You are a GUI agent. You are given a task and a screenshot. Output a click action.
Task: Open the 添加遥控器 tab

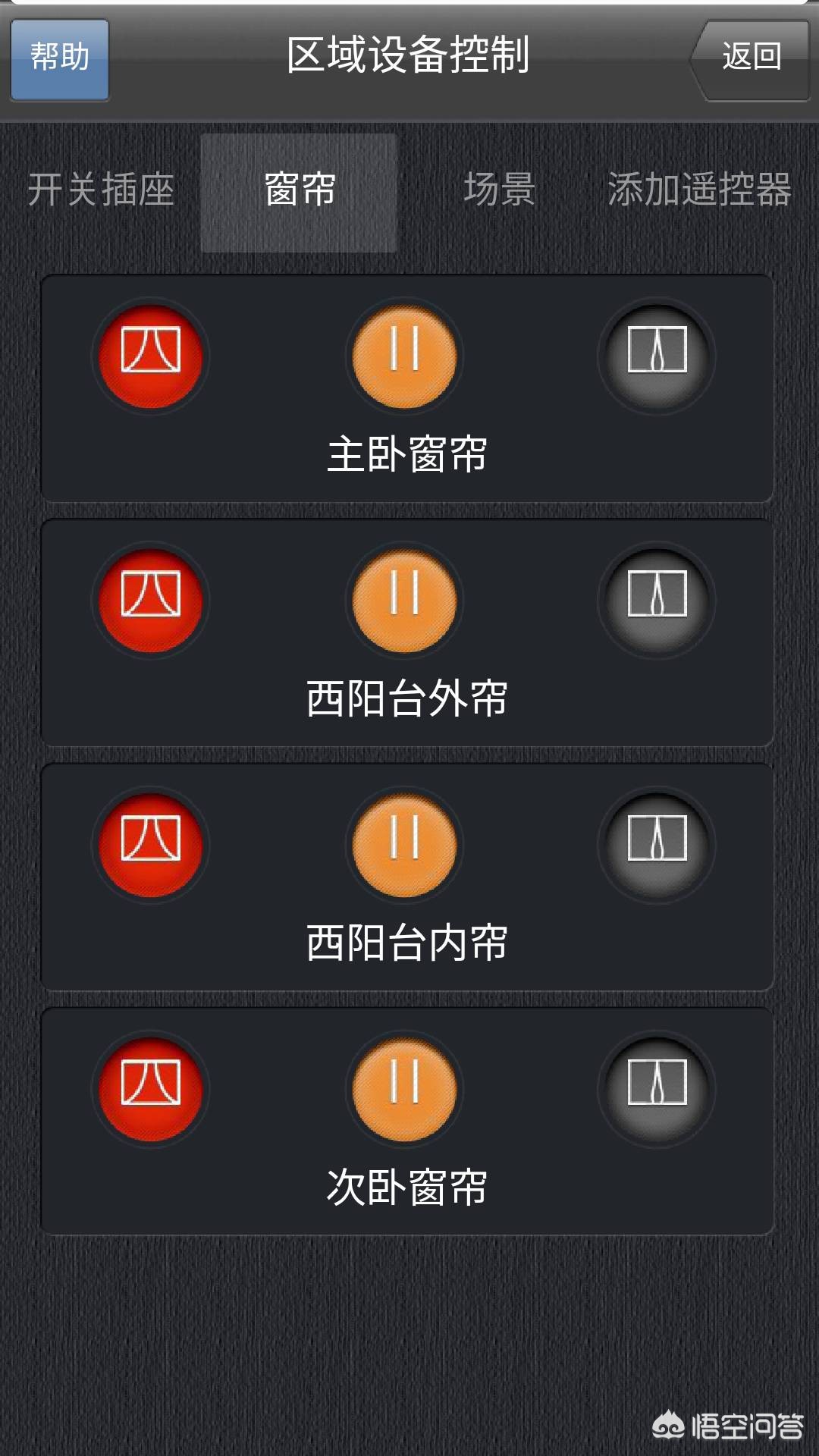(x=699, y=190)
